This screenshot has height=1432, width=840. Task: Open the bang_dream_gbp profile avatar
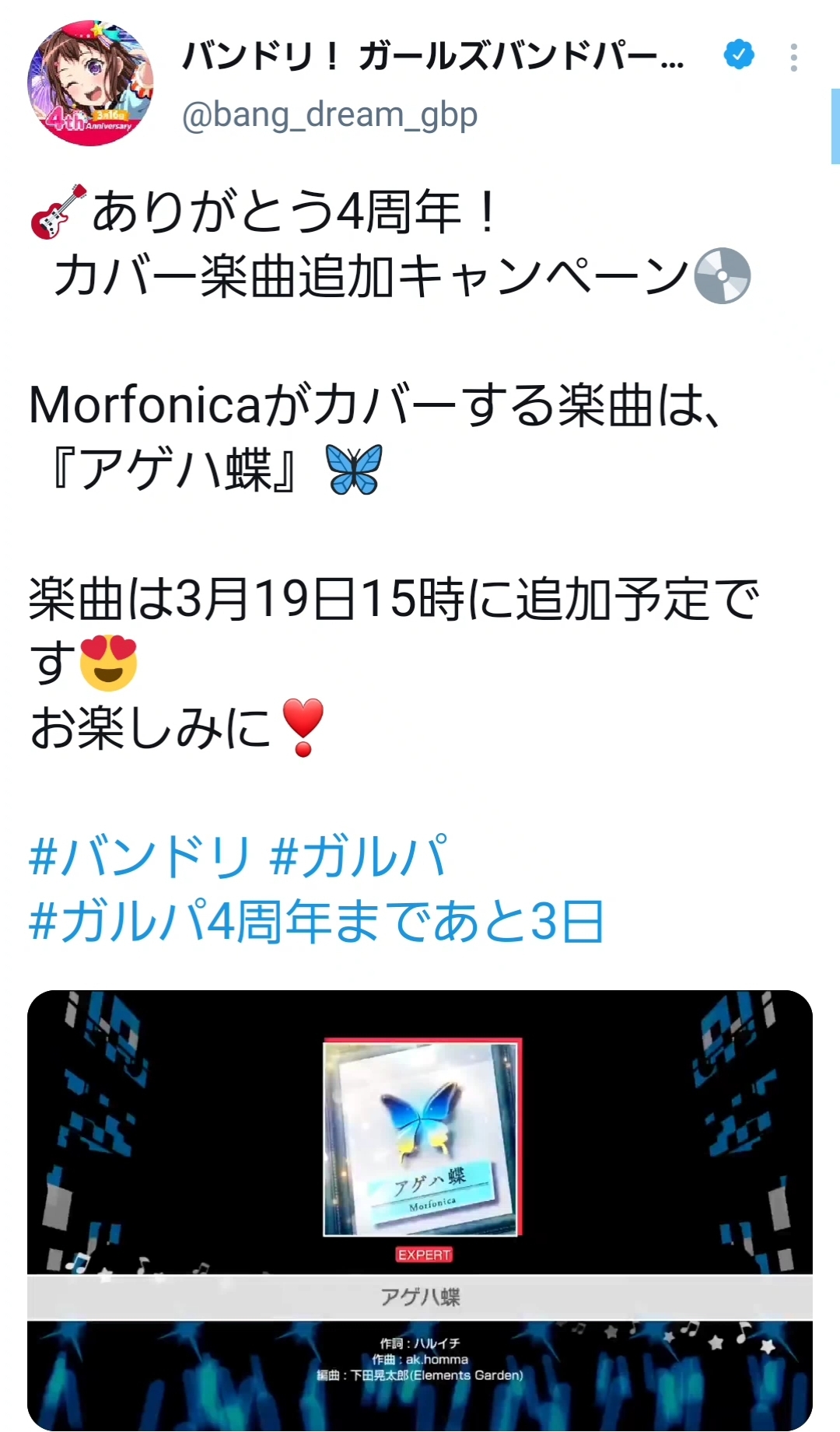[x=90, y=83]
